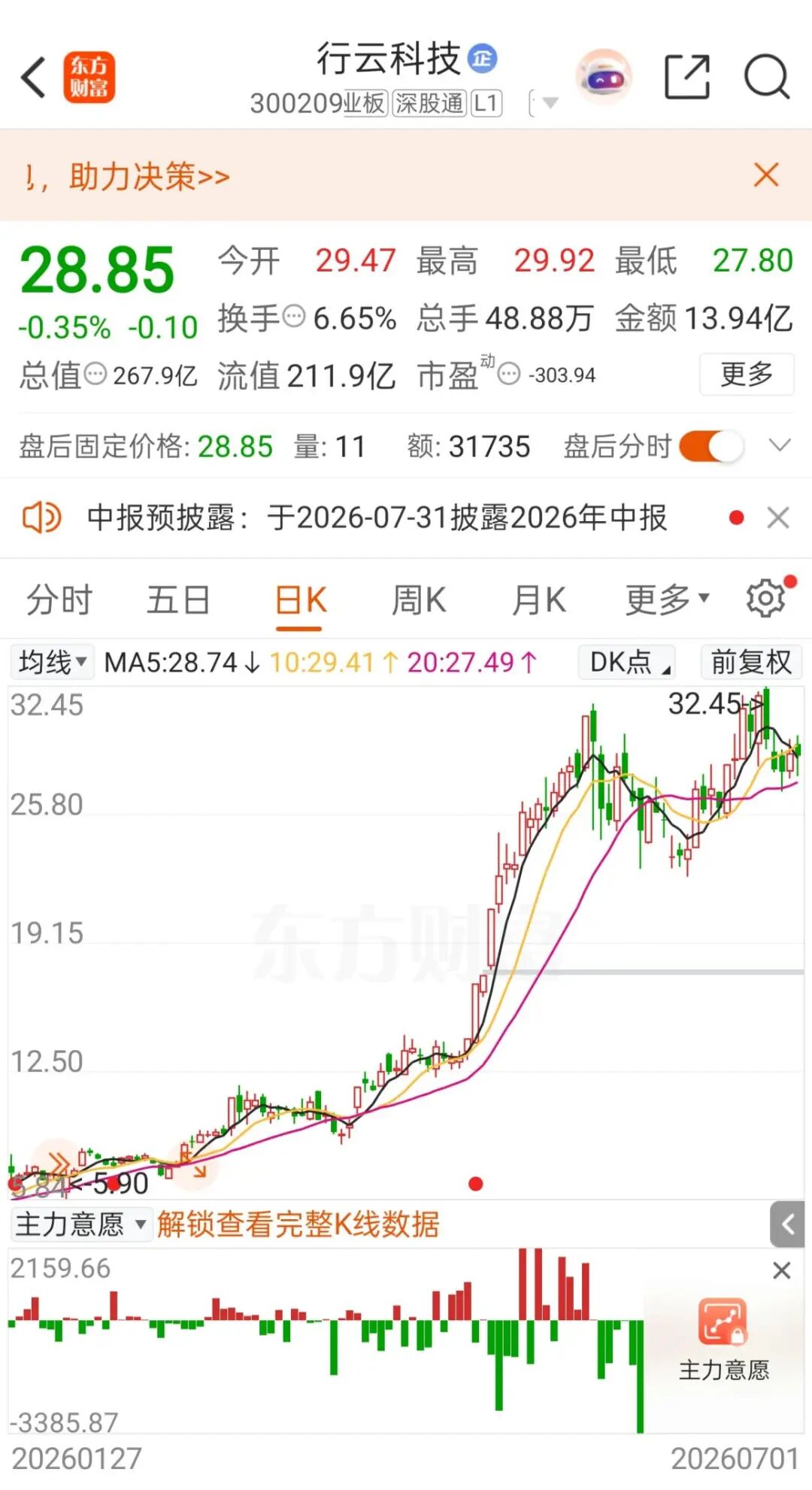The image size is (812, 1490).
Task: Share this stock page
Action: (687, 77)
